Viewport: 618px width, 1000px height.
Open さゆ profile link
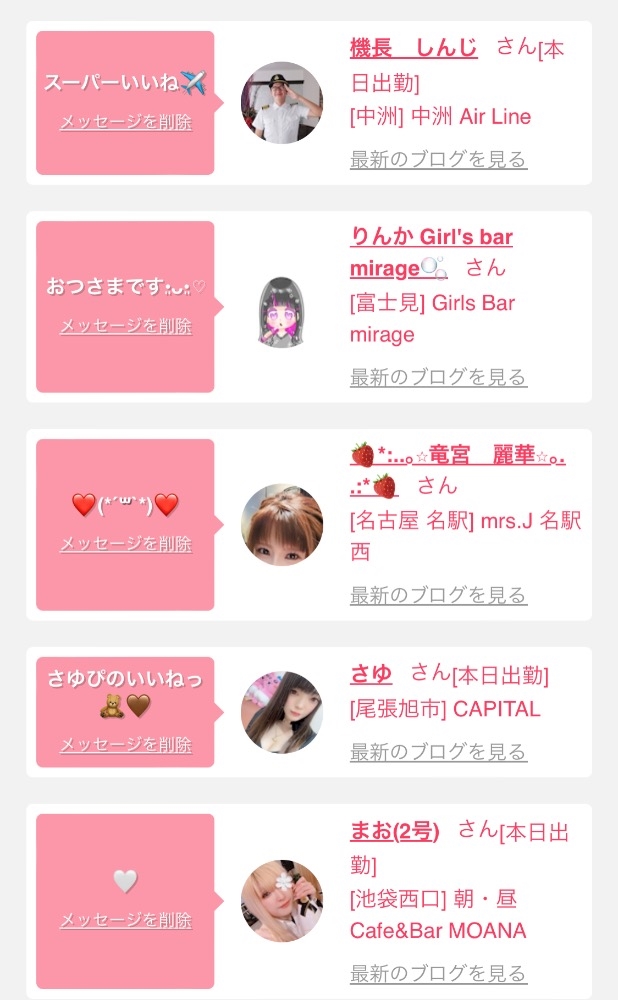(371, 673)
